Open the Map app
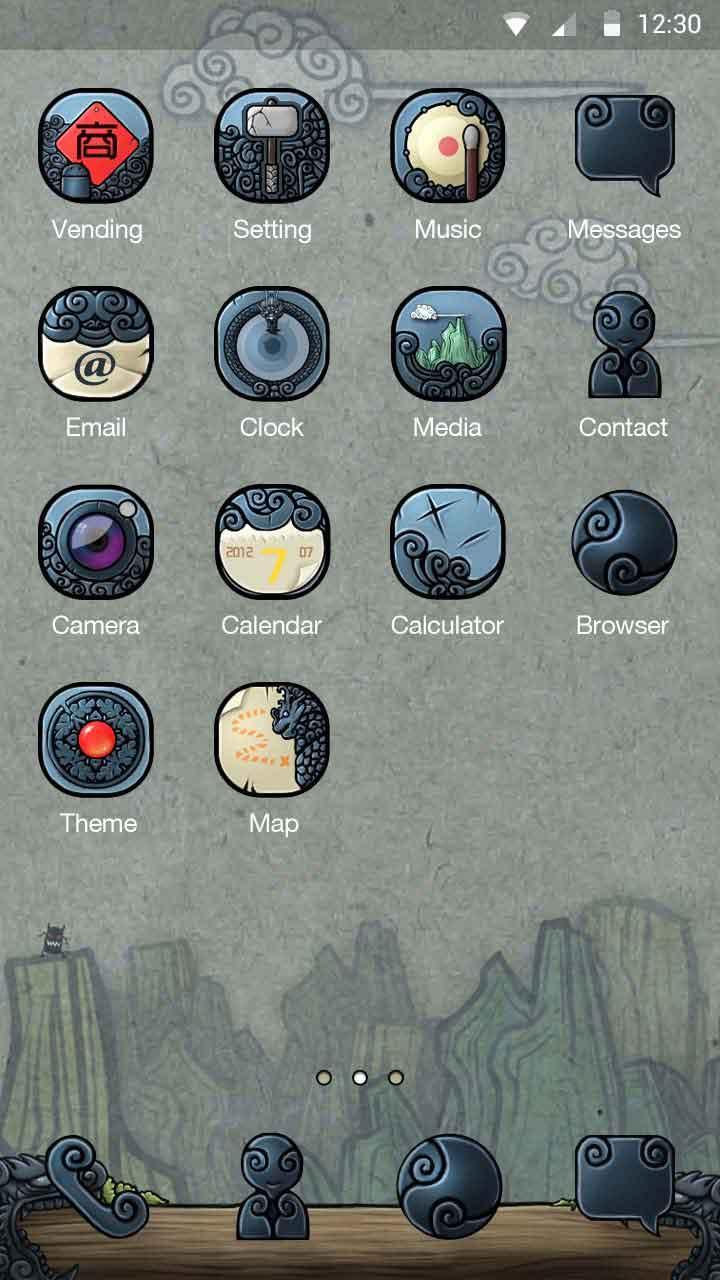720x1280 pixels. click(x=272, y=741)
